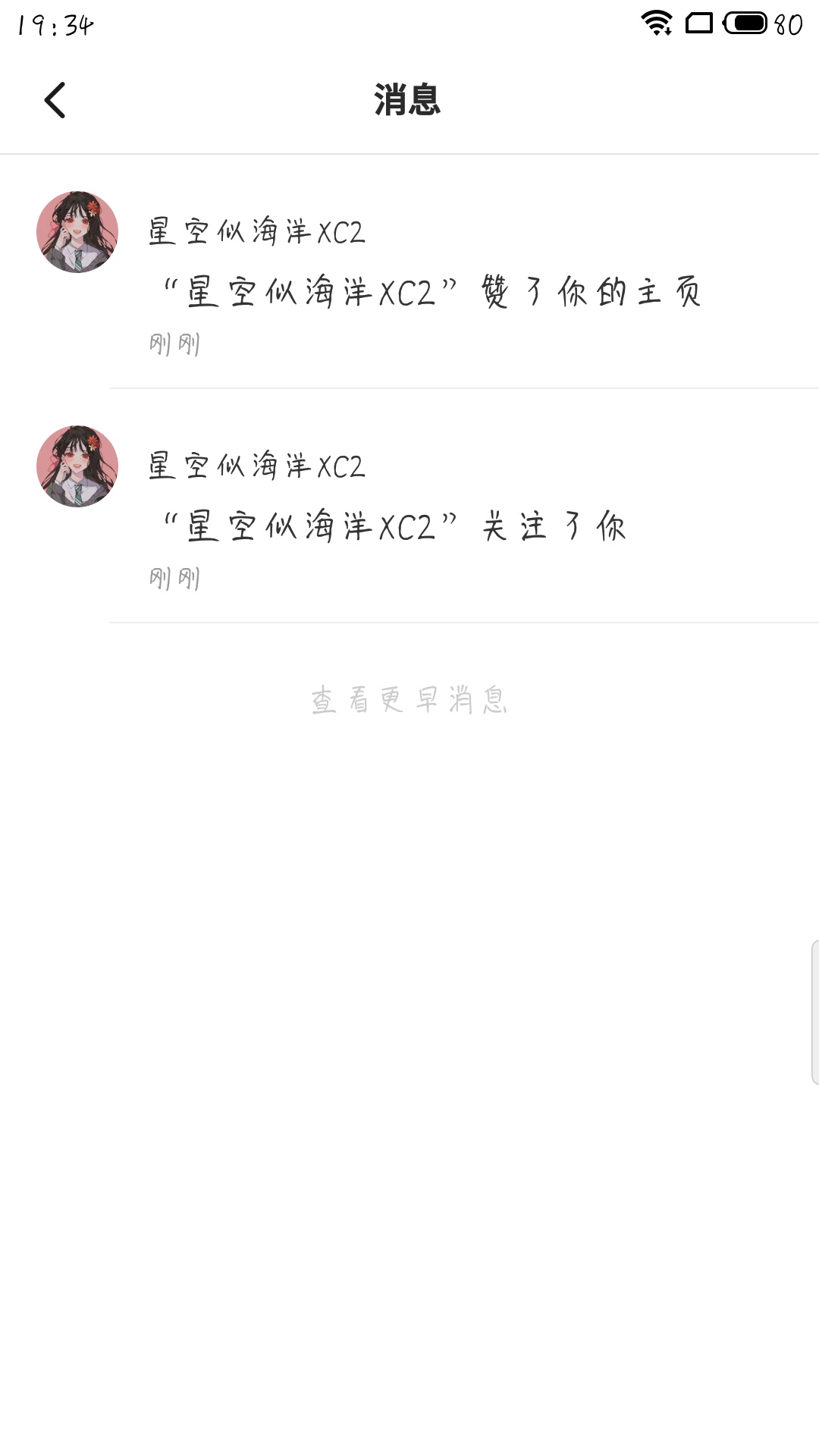Tap 查看更早消息 to load earlier messages

409,699
